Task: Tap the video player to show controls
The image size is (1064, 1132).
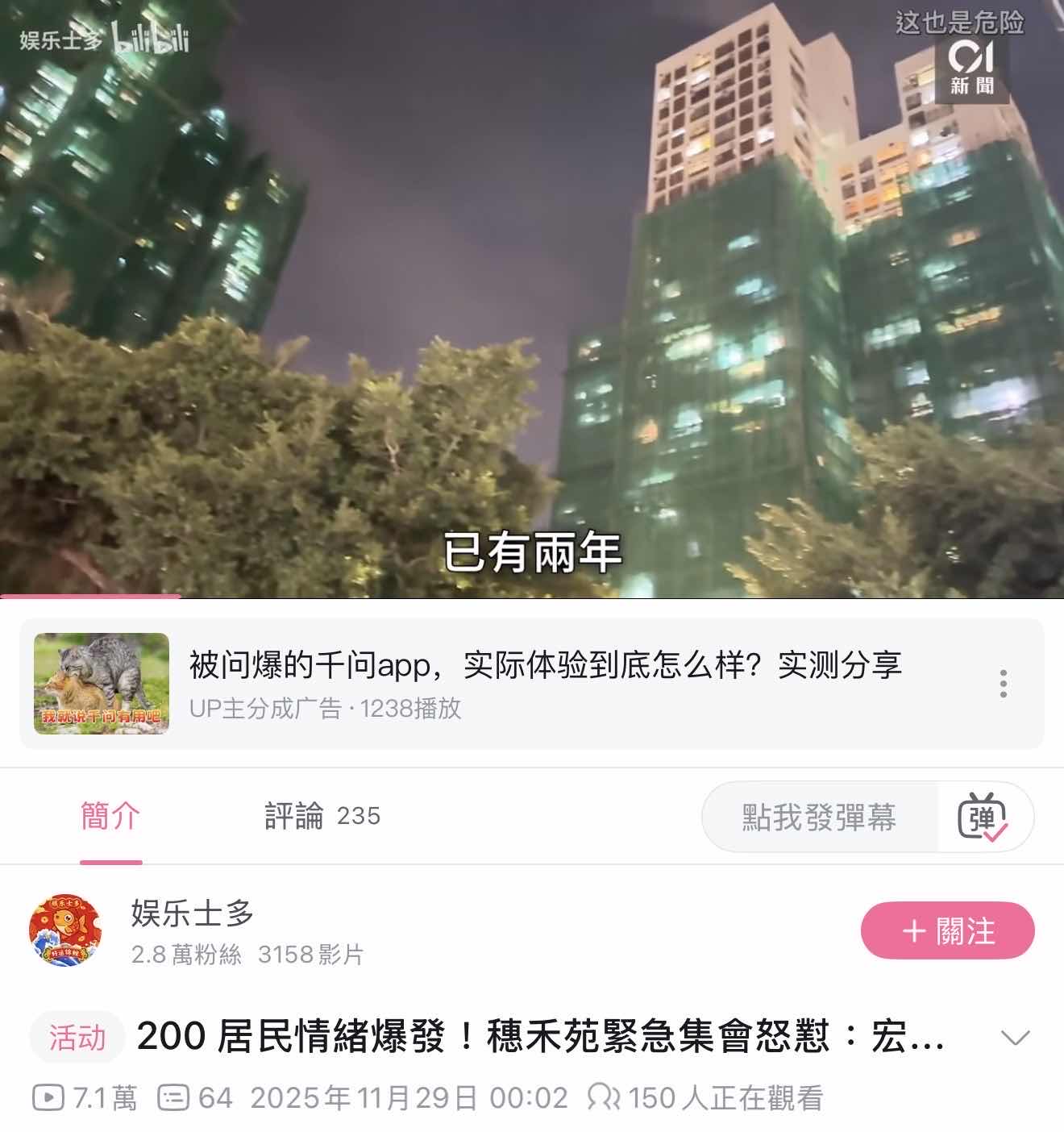Action: click(532, 298)
